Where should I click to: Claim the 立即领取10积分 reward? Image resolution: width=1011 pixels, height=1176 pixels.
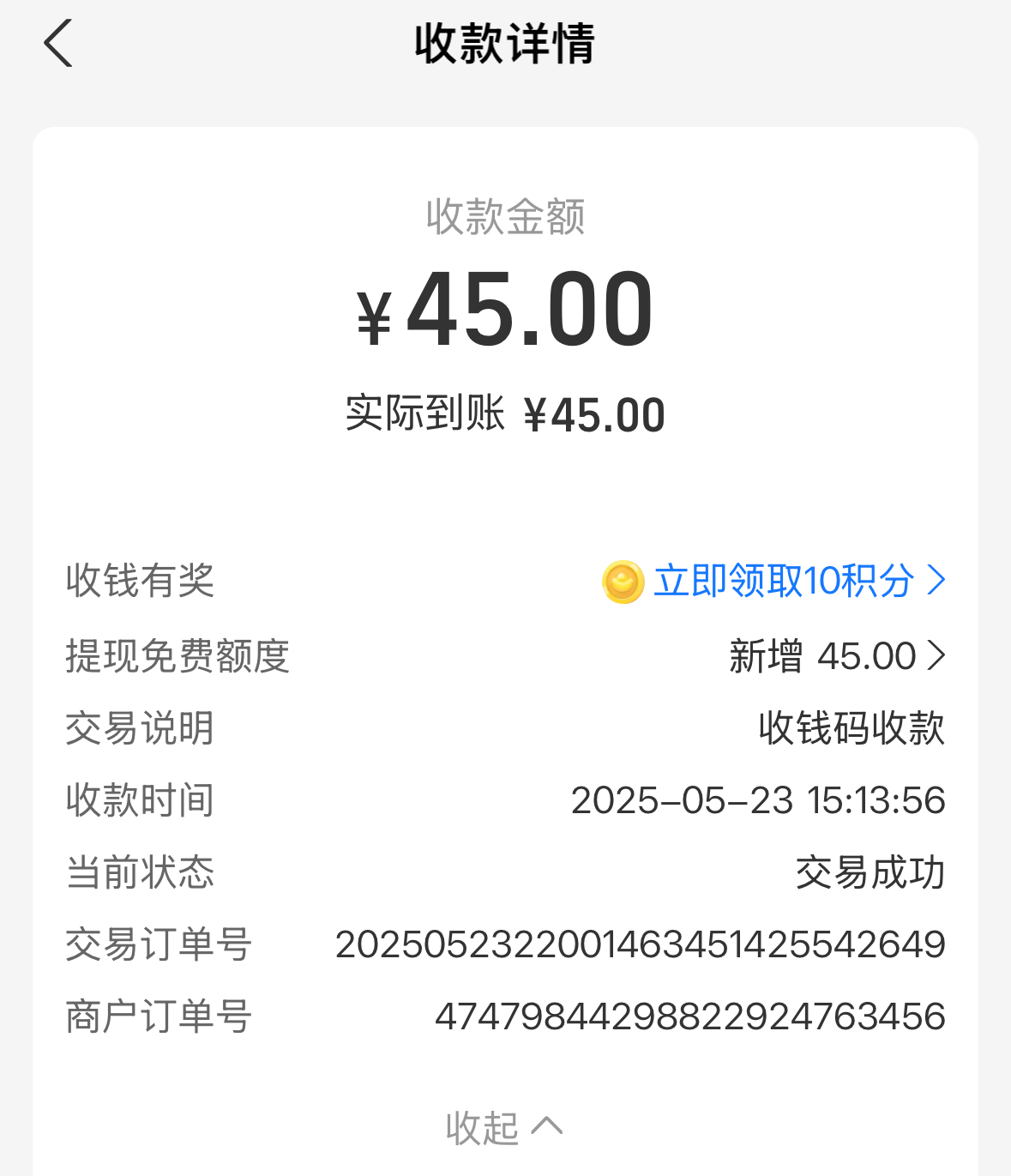(x=781, y=581)
